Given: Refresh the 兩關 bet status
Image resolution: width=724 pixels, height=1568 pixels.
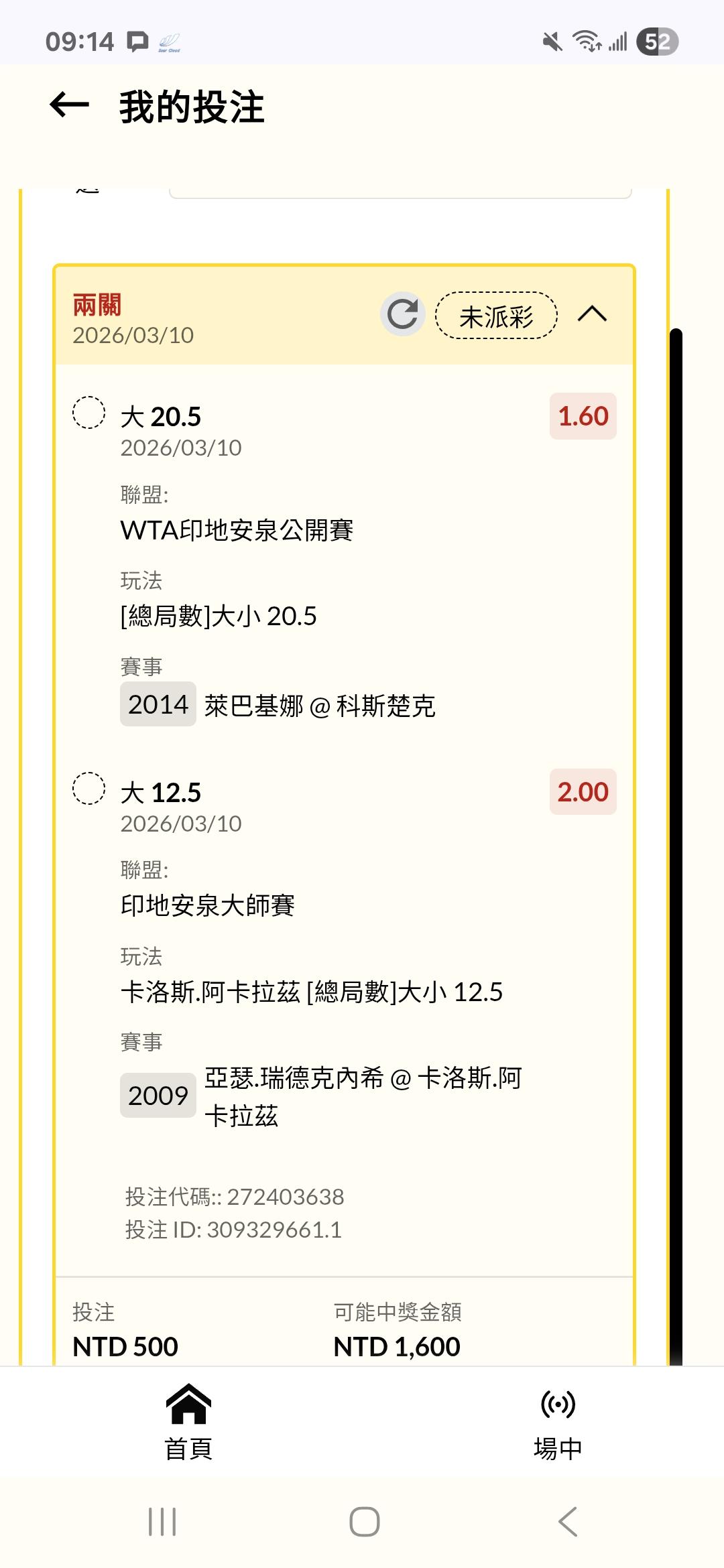Looking at the screenshot, I should 403,314.
